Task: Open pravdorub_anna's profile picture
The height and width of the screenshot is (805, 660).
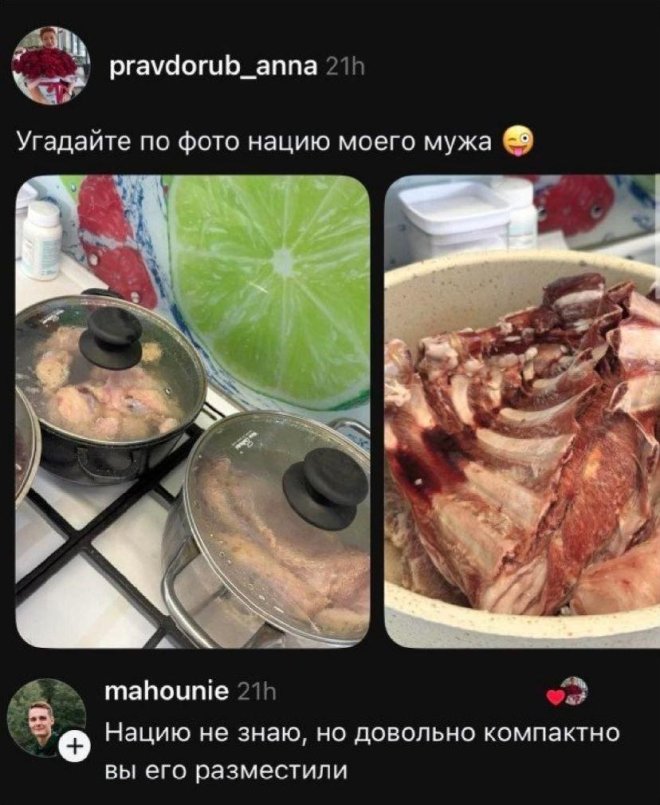Action: click(45, 65)
